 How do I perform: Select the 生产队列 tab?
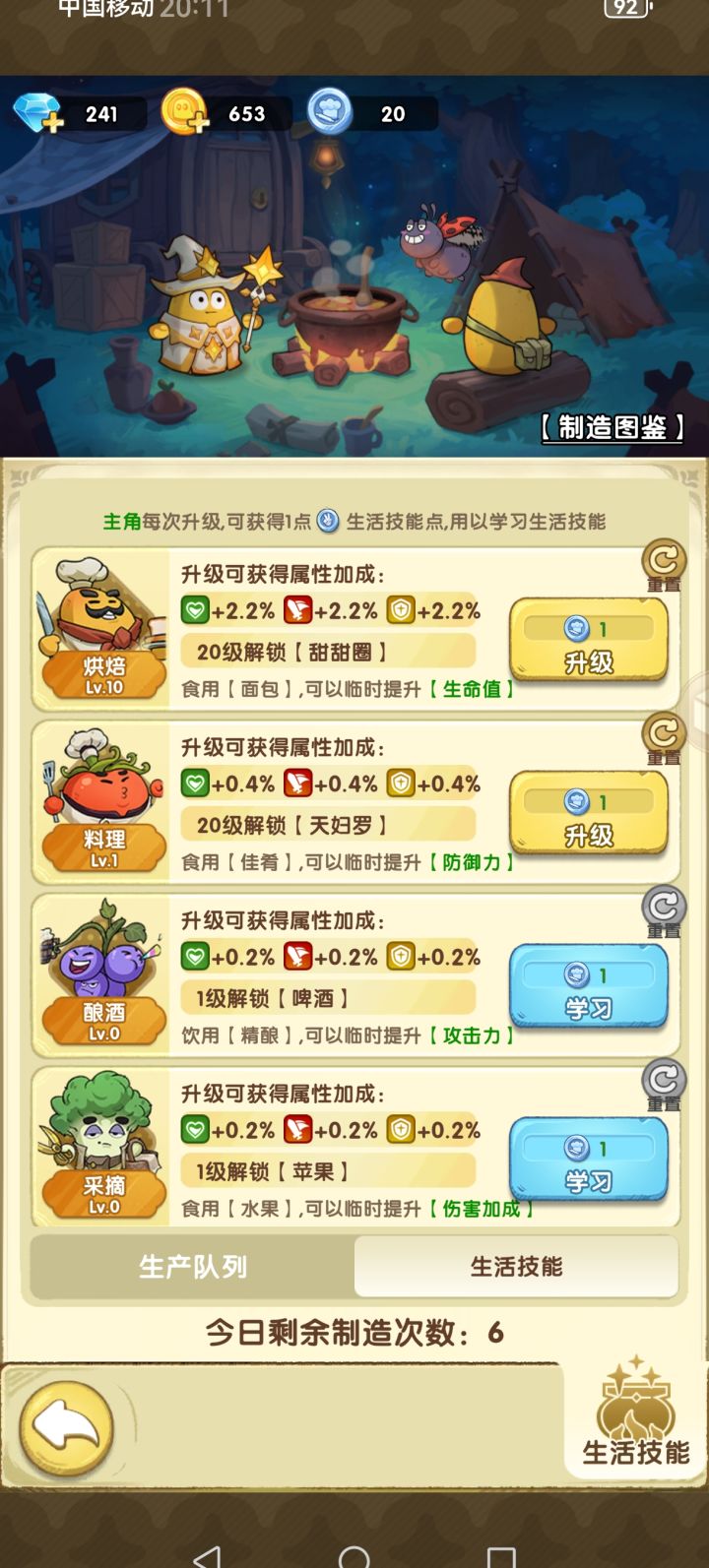(x=192, y=1268)
